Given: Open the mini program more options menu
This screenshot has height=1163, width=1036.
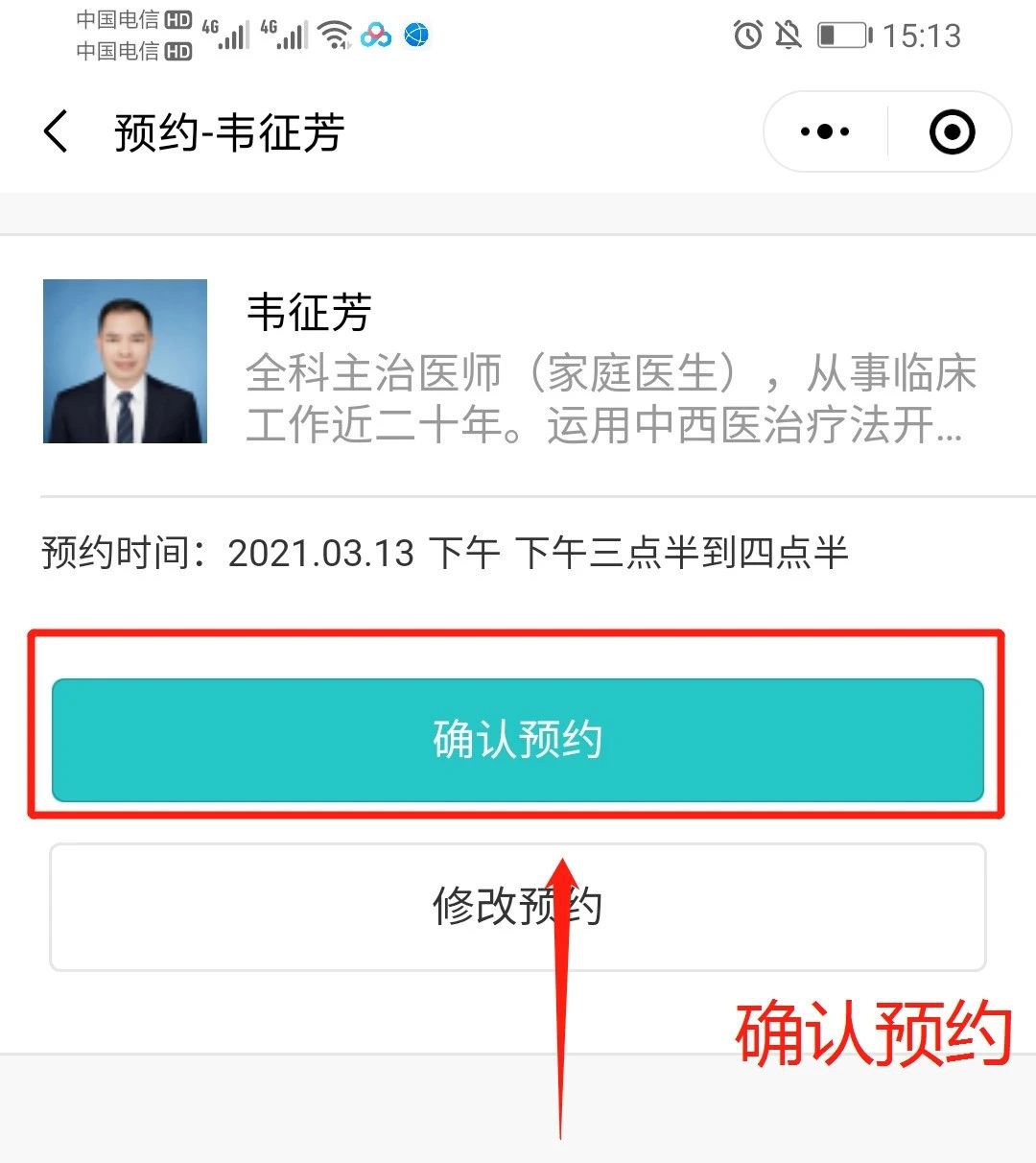Looking at the screenshot, I should 825,132.
